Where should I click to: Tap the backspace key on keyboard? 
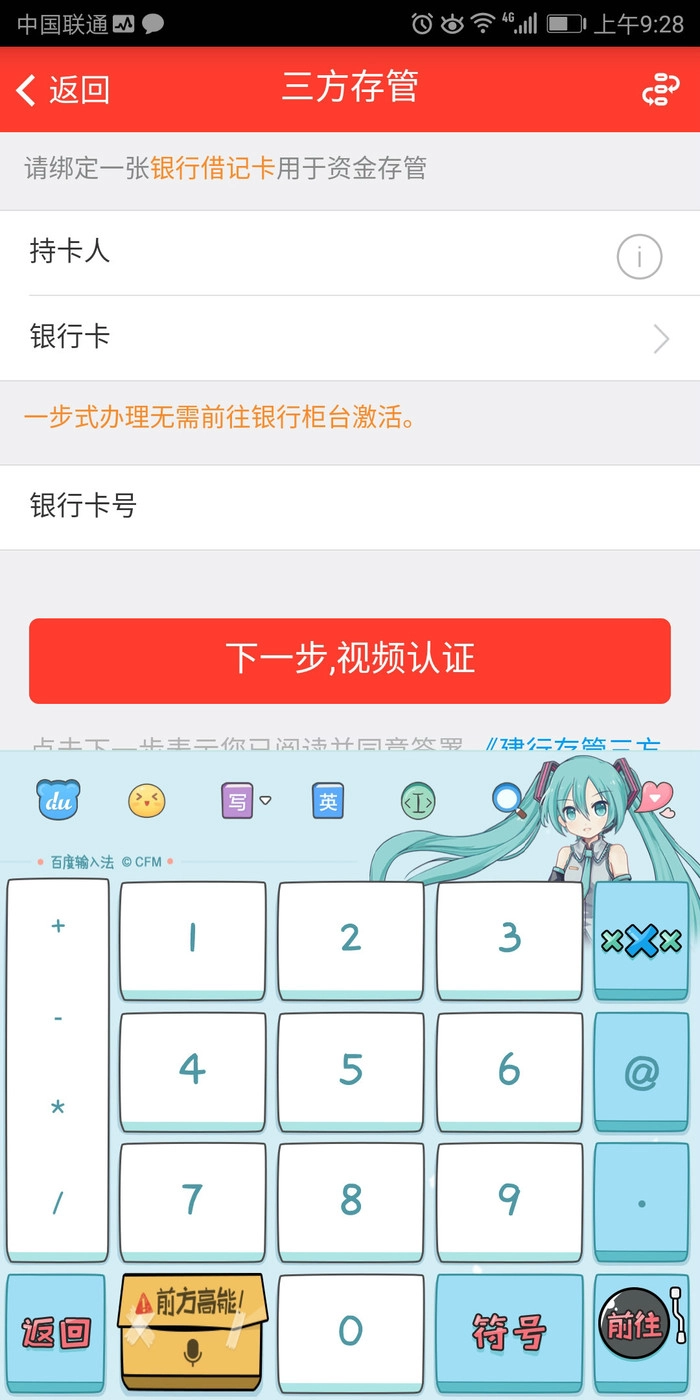[641, 940]
